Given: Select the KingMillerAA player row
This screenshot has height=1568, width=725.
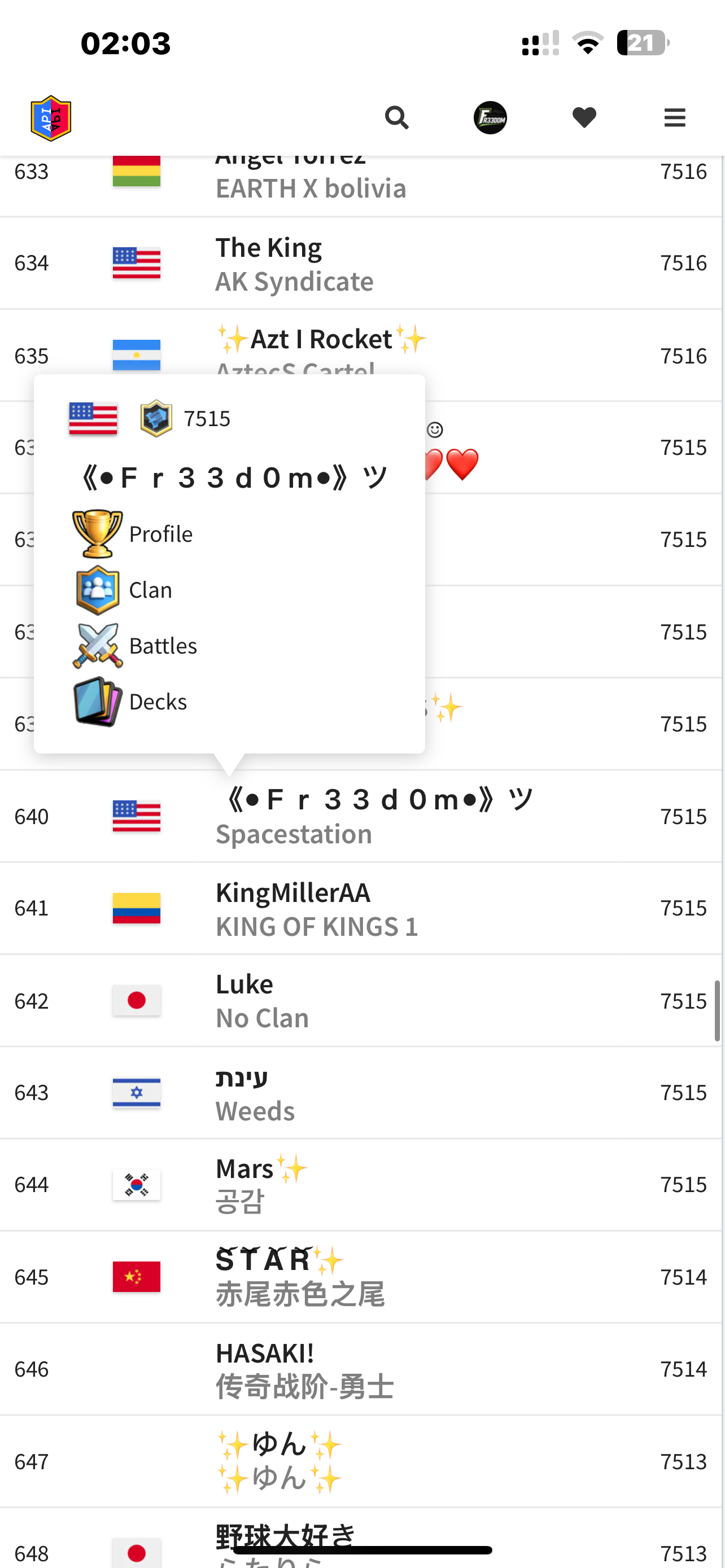Looking at the screenshot, I should click(x=361, y=908).
